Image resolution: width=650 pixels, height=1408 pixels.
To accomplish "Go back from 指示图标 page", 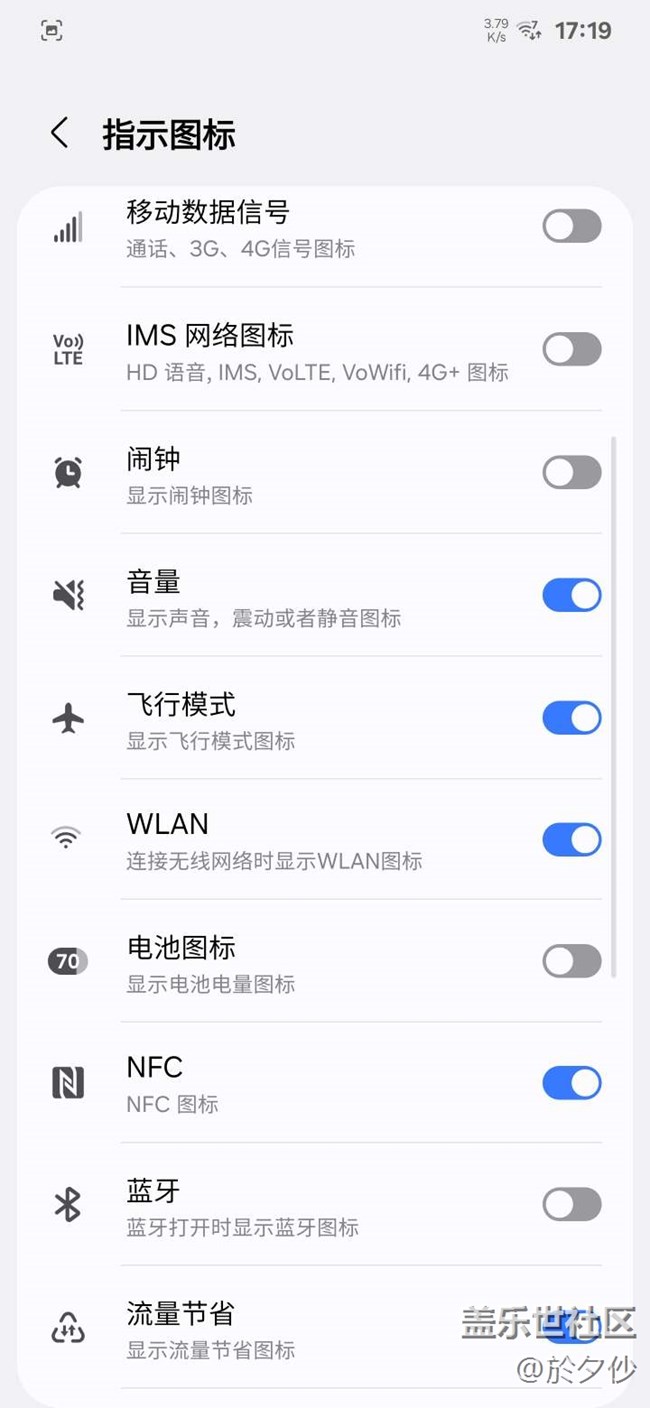I will click(60, 133).
